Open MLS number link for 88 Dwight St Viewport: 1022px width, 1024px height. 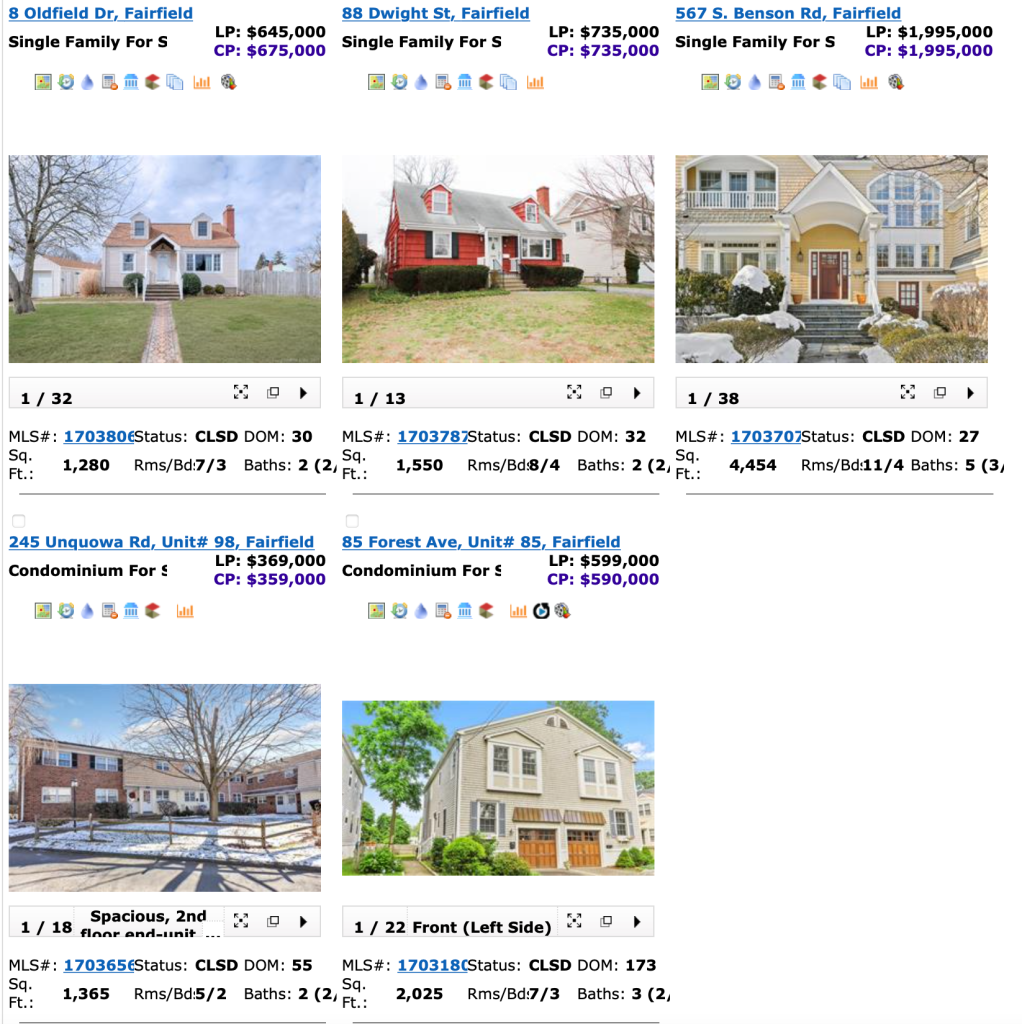click(x=432, y=437)
